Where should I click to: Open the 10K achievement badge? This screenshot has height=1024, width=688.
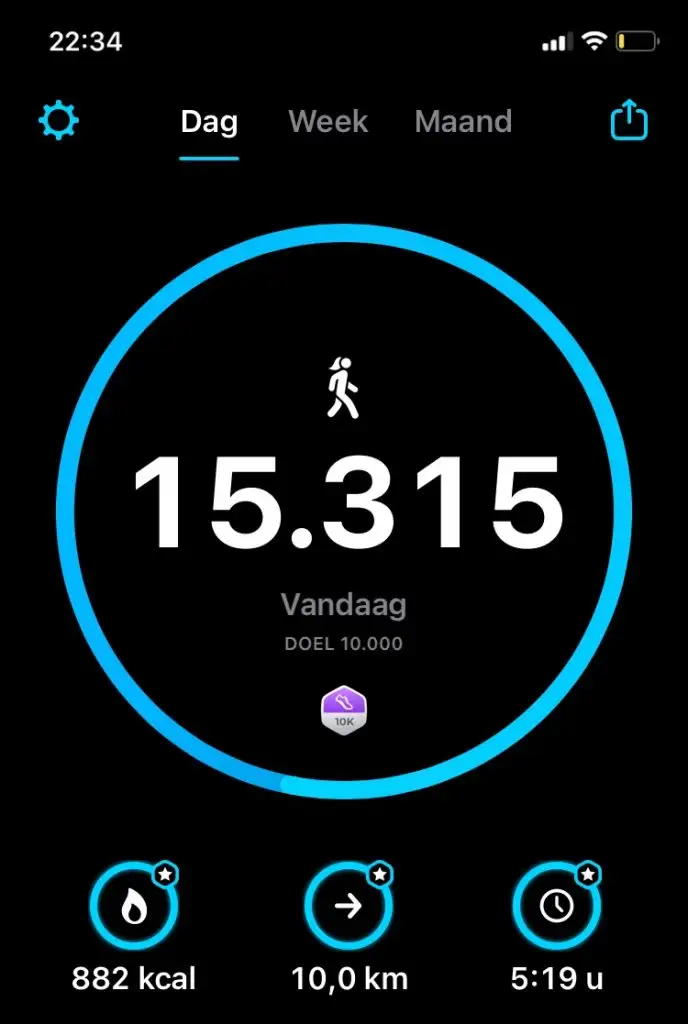pyautogui.click(x=343, y=711)
